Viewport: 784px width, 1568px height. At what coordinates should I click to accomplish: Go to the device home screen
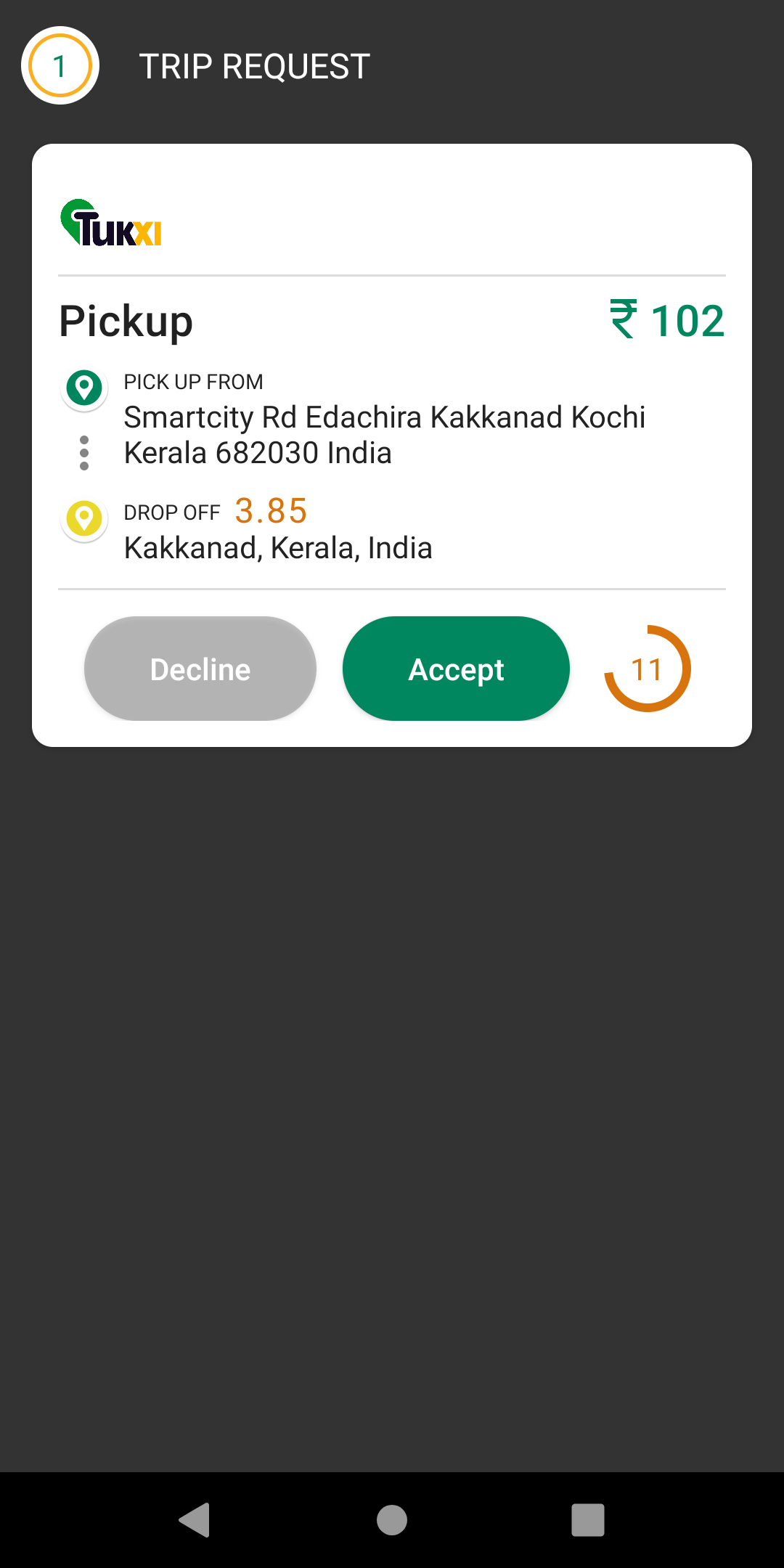click(x=392, y=1520)
